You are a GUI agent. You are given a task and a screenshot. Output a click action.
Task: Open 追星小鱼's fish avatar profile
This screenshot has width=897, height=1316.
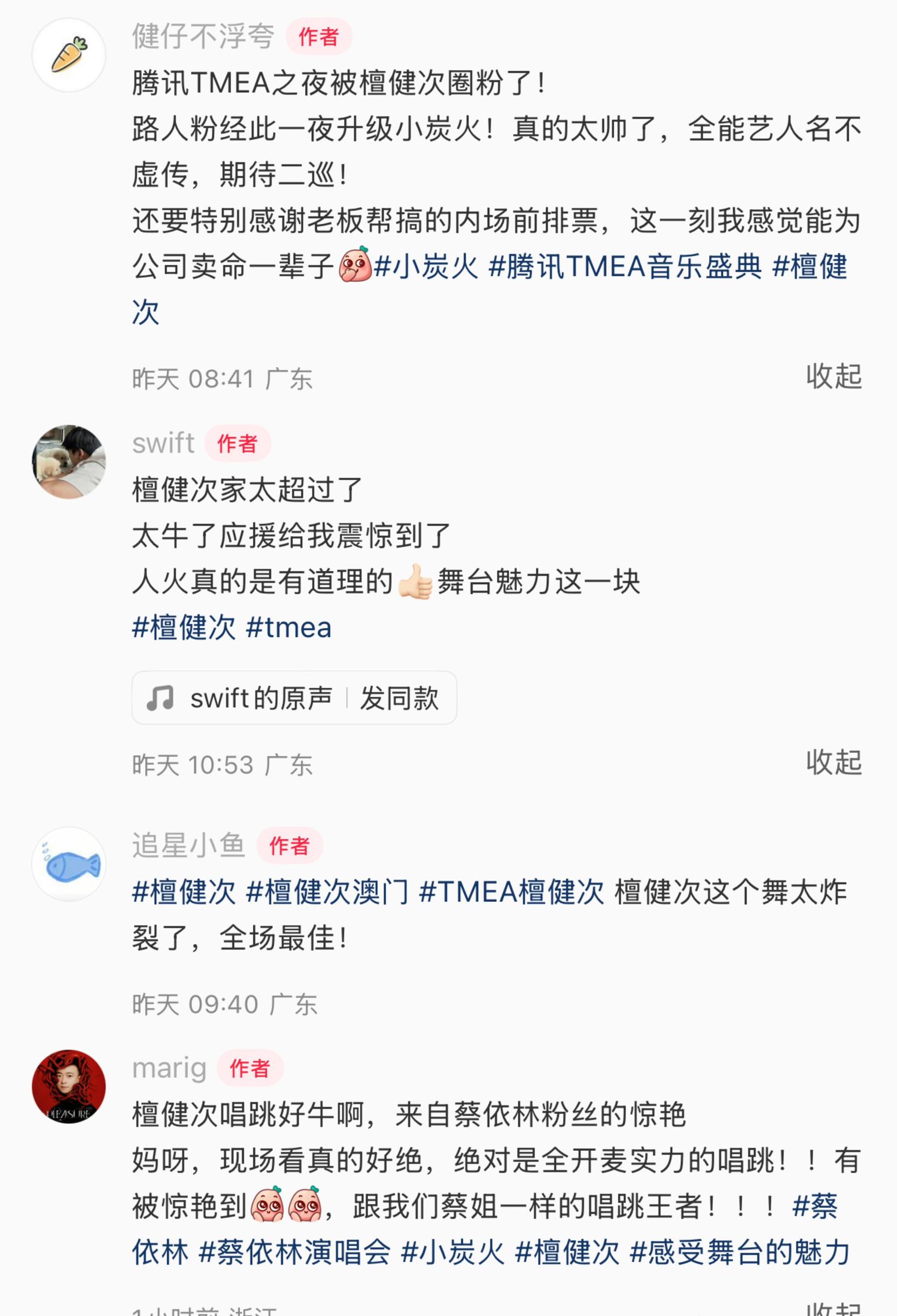click(69, 864)
